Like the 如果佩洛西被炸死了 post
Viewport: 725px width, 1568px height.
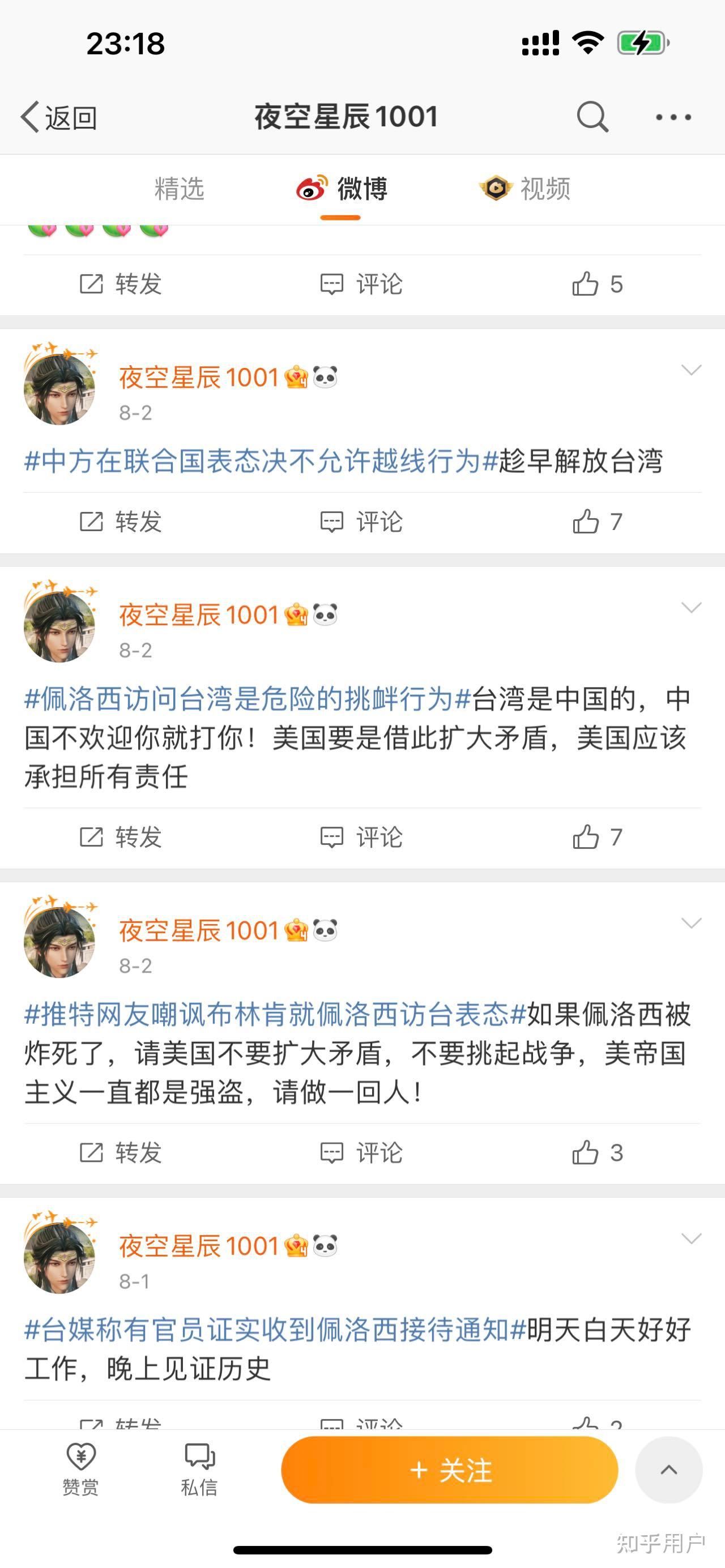point(597,1152)
